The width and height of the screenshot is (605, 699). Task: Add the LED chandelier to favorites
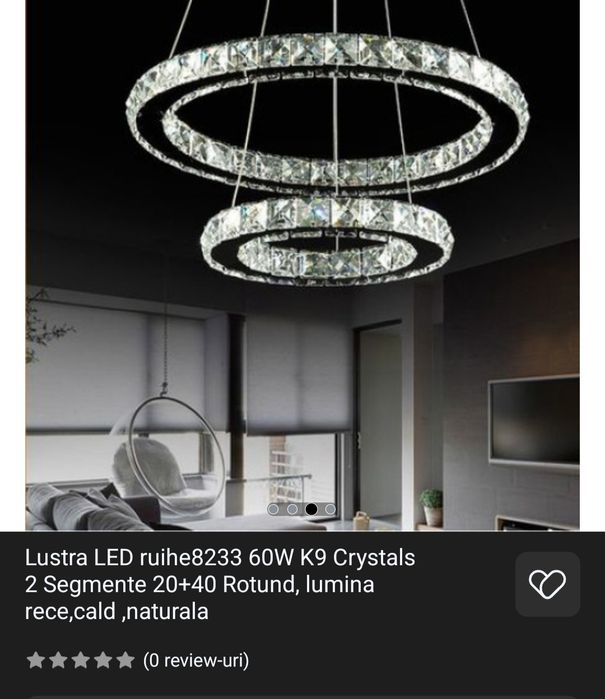pos(547,584)
